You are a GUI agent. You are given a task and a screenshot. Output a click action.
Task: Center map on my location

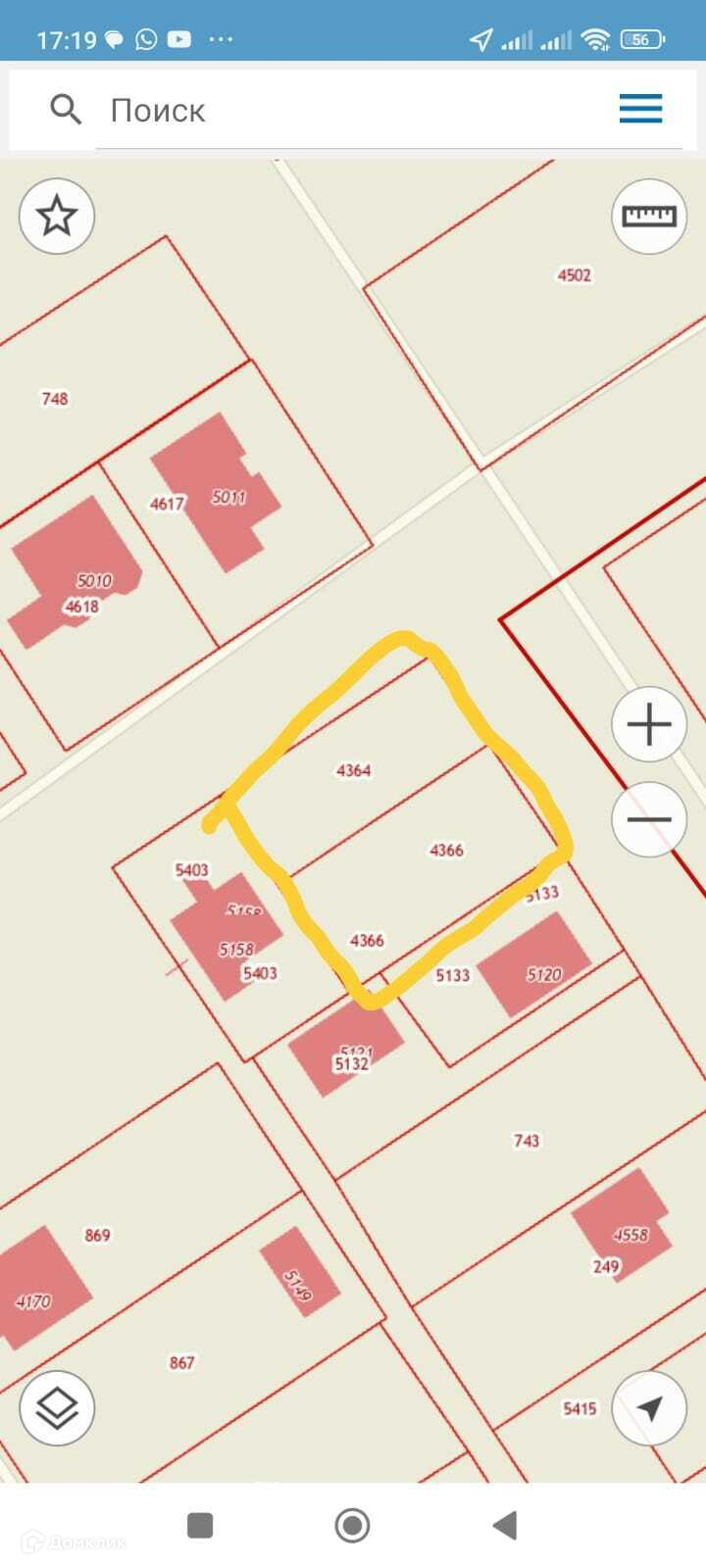click(649, 1408)
